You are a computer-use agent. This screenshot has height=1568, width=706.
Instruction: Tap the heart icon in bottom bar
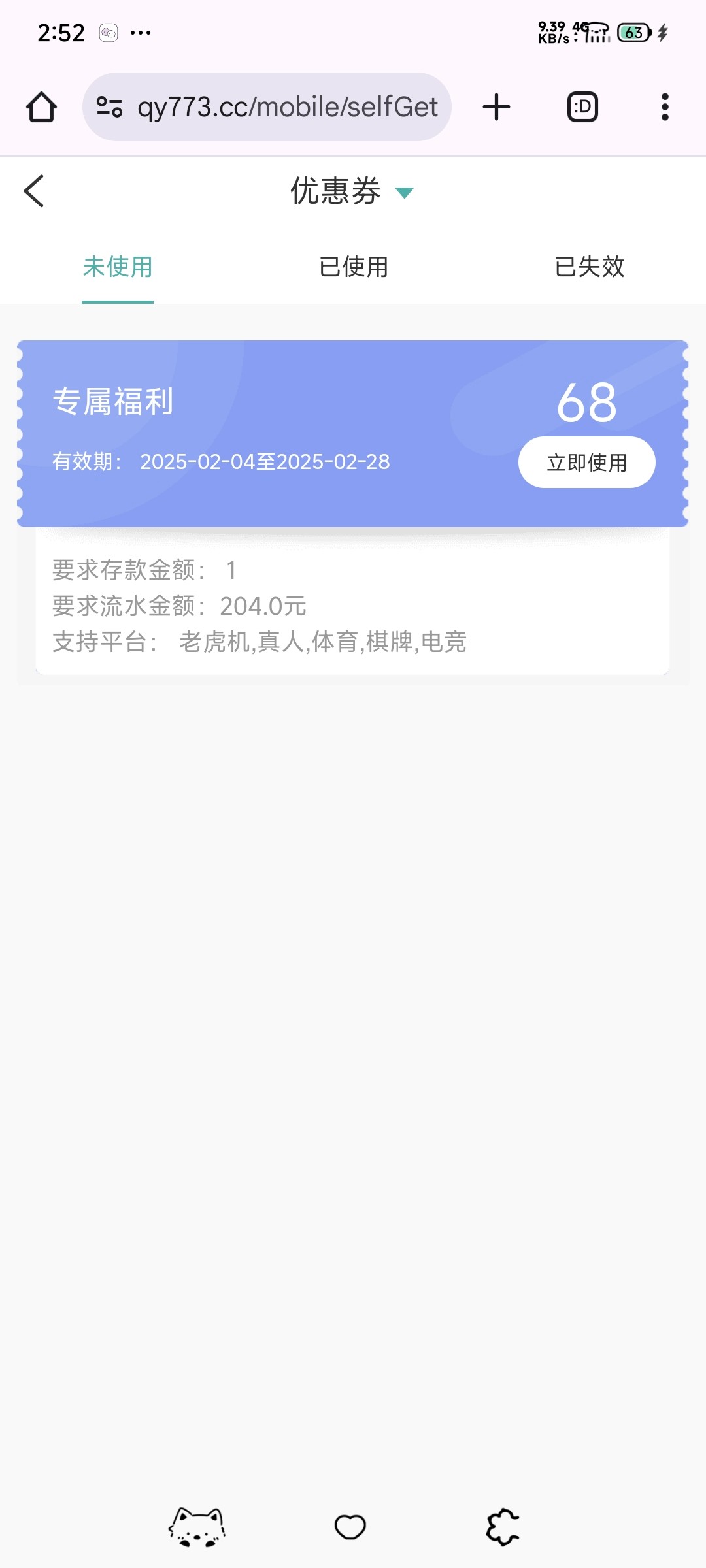coord(350,1527)
